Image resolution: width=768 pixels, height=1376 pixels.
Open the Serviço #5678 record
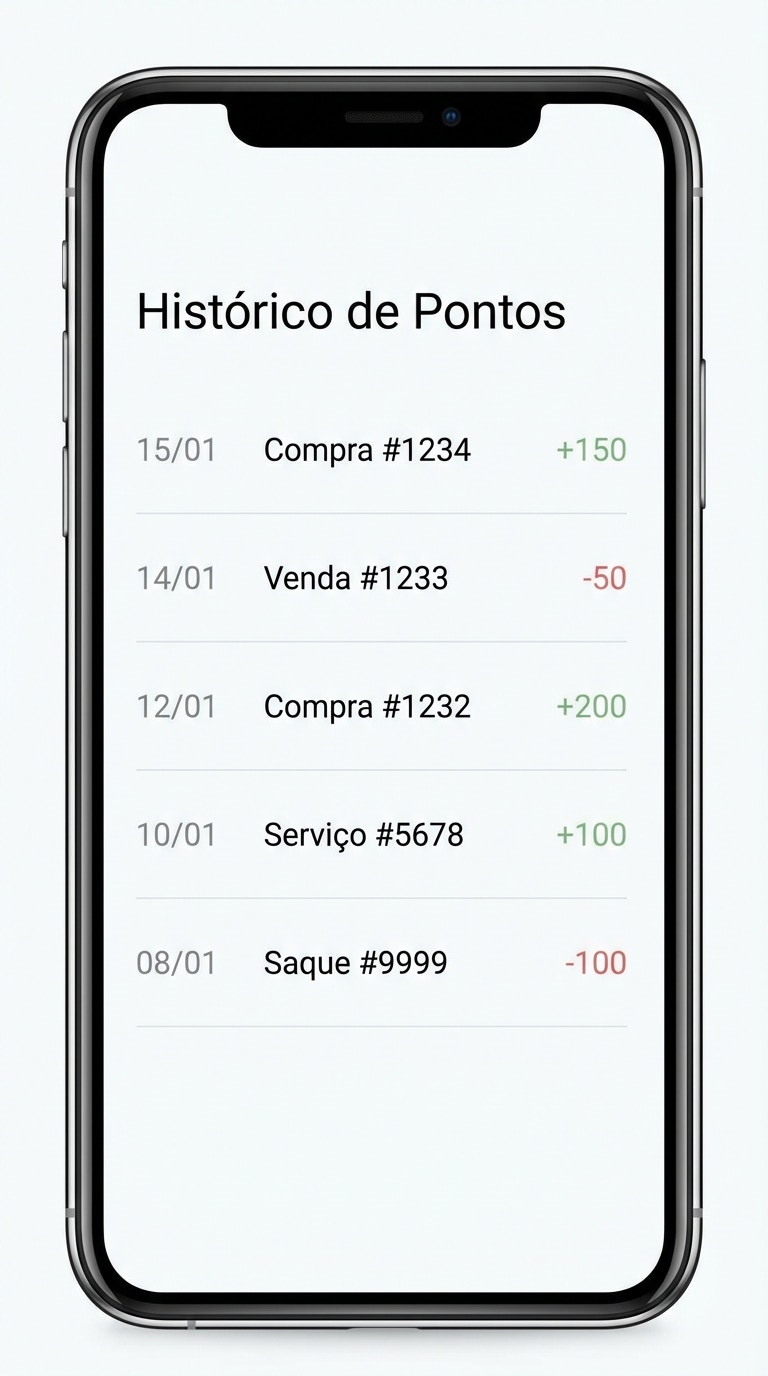[364, 834]
